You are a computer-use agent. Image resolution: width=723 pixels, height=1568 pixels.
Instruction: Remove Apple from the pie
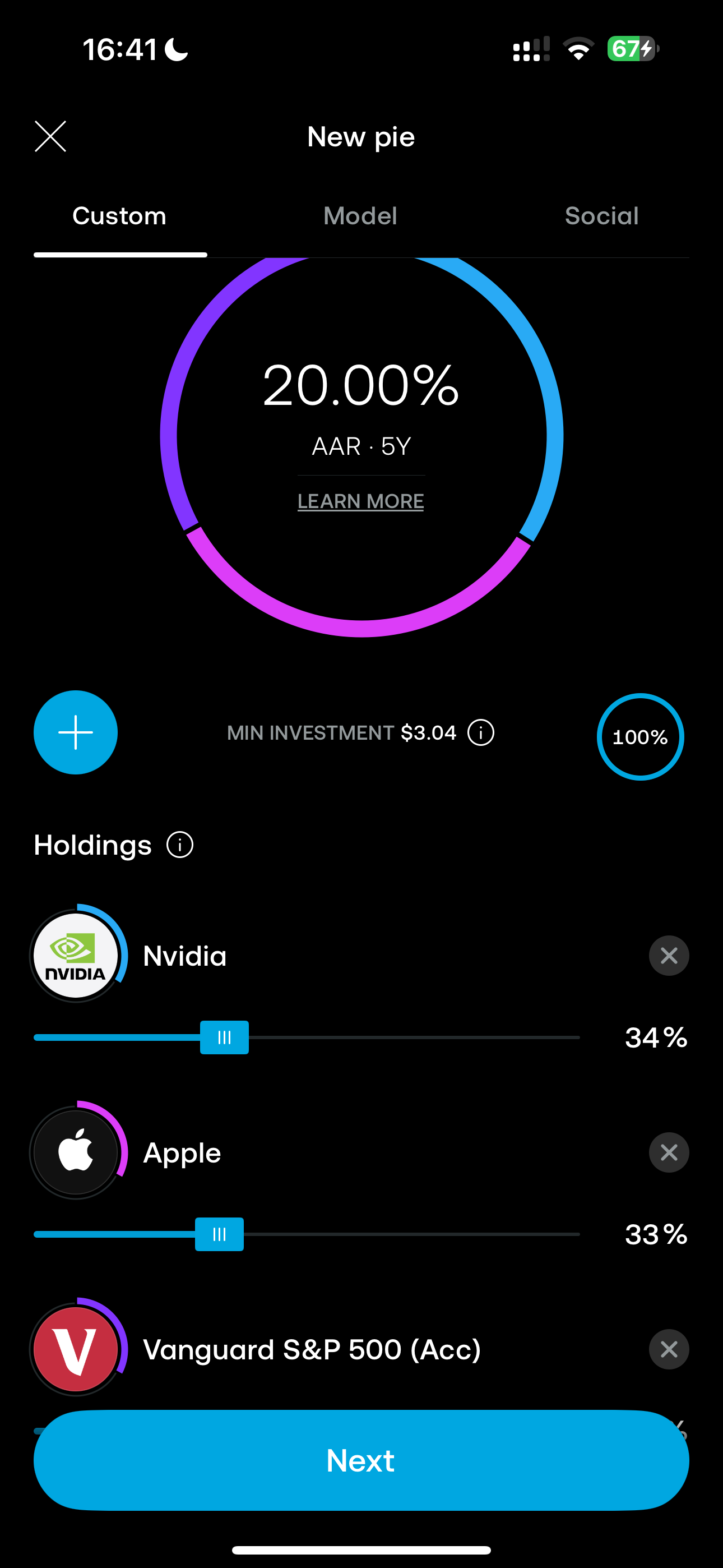click(x=669, y=1152)
